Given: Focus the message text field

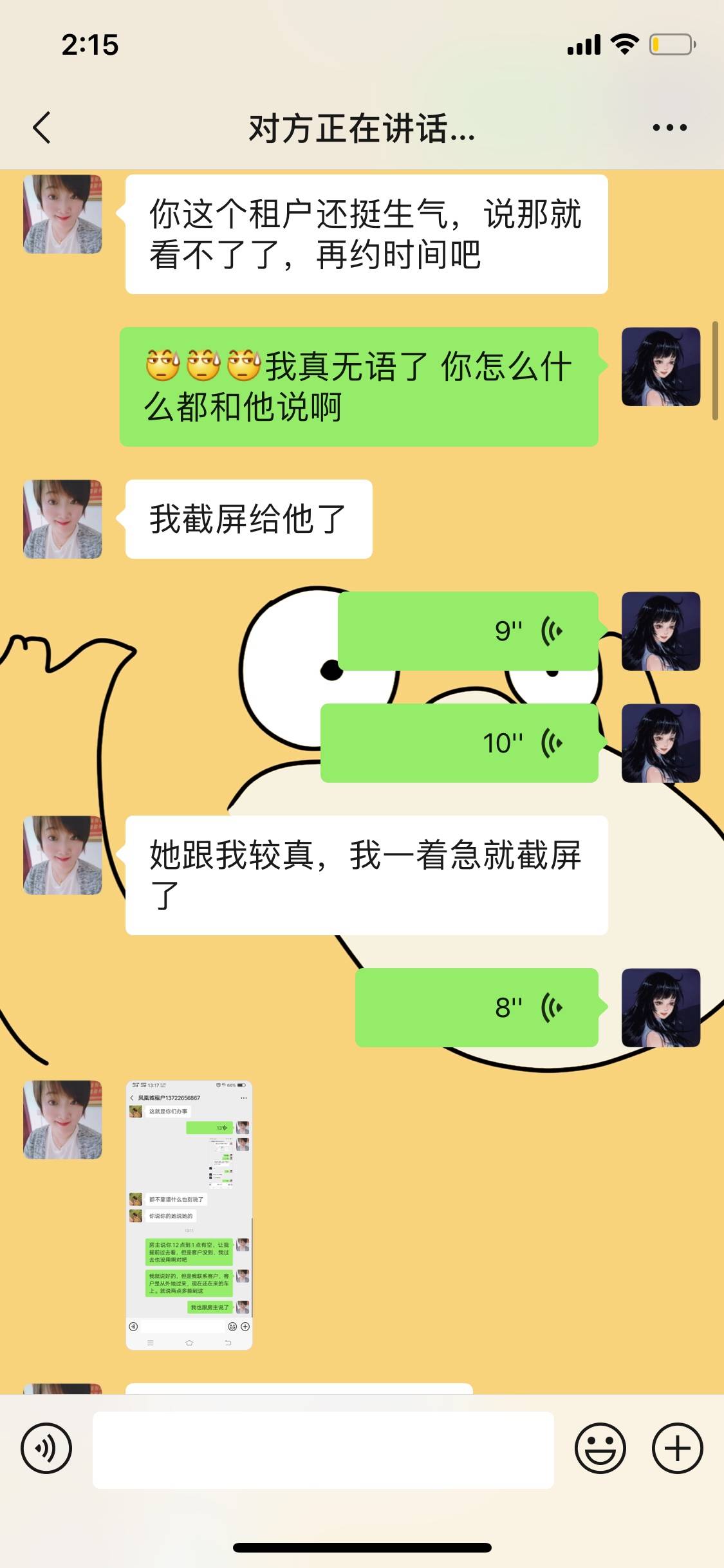Looking at the screenshot, I should click(323, 1450).
